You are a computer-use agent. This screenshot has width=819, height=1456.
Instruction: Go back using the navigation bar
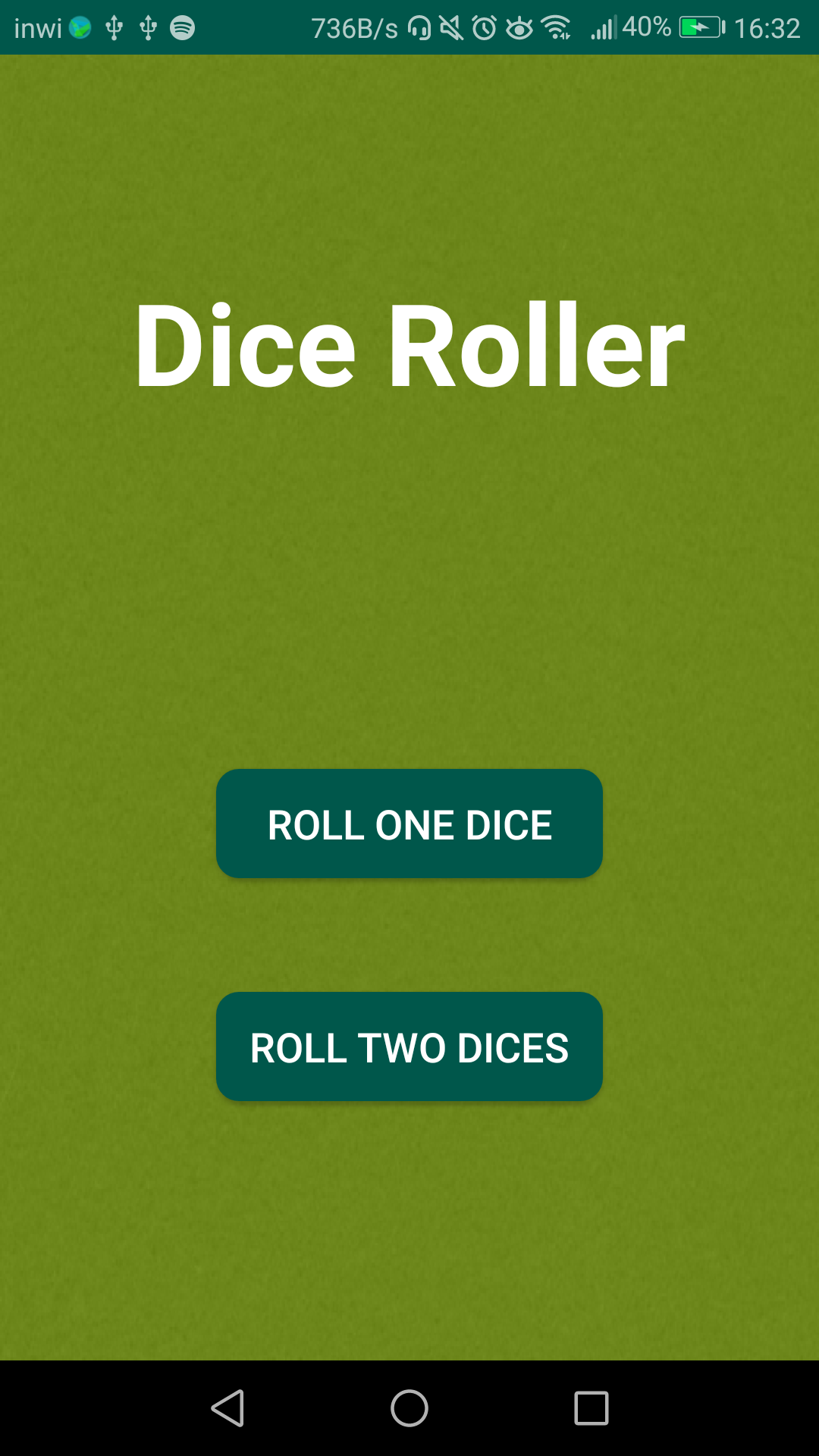(x=227, y=1408)
